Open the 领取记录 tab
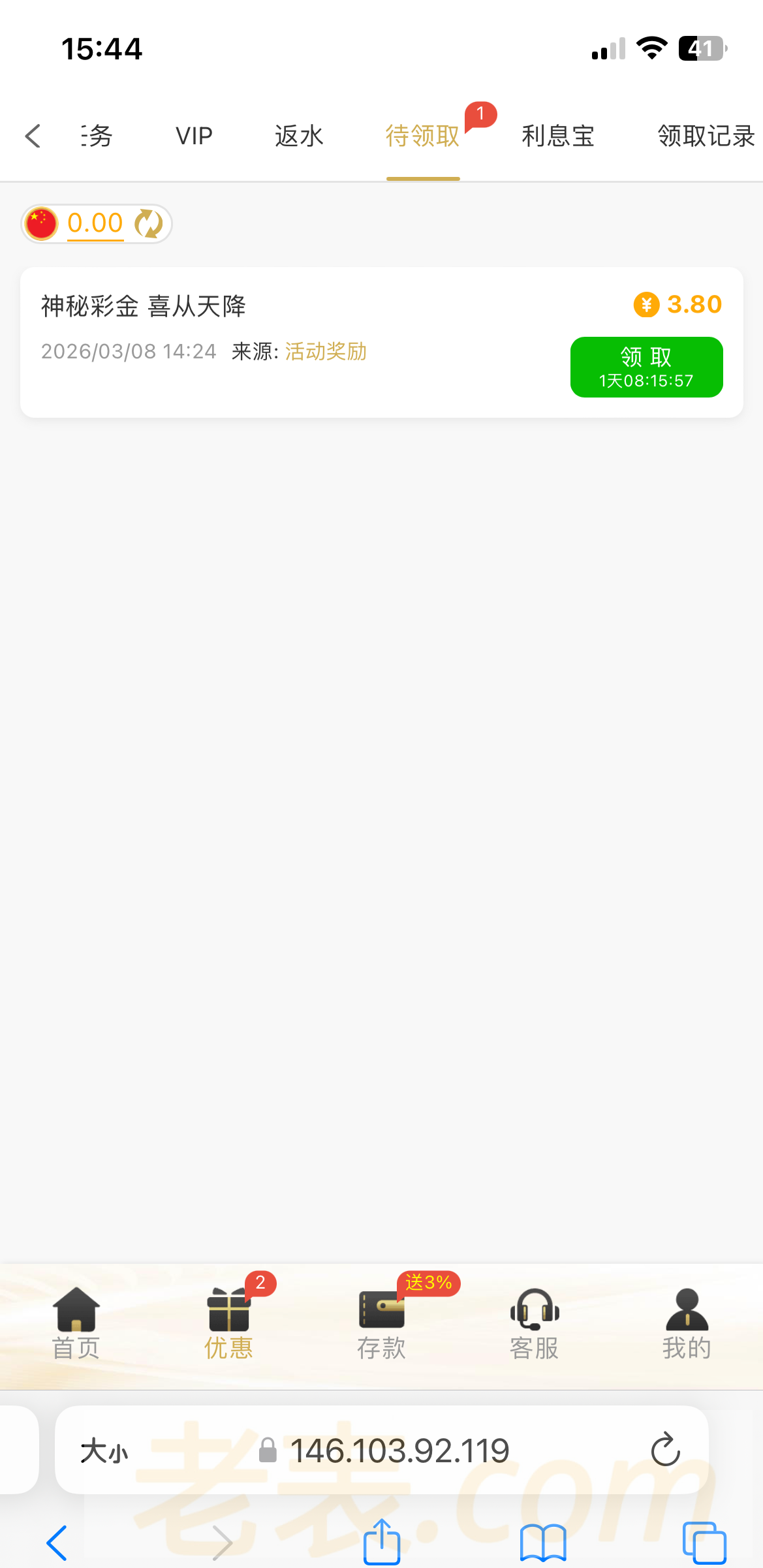 click(x=706, y=136)
